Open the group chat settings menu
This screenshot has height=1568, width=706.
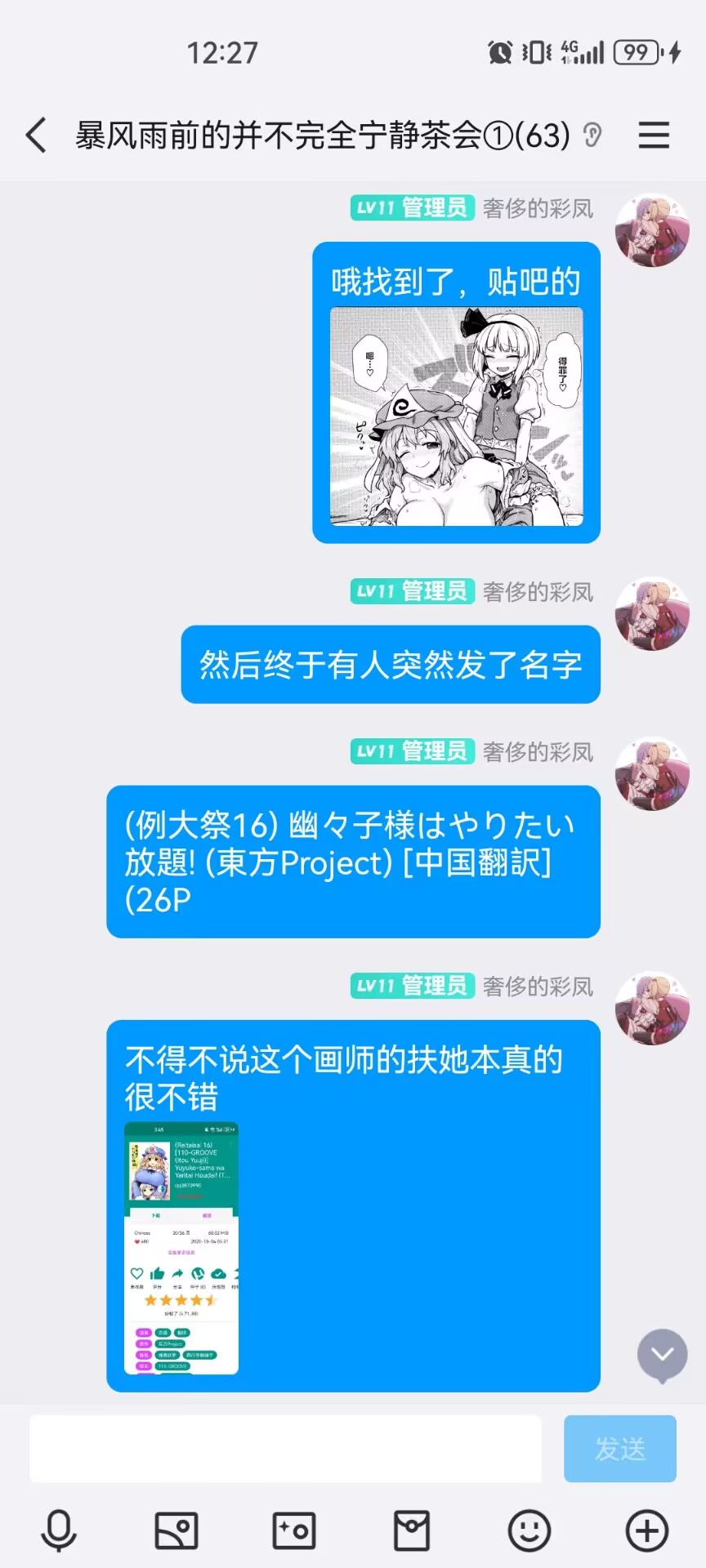[x=654, y=135]
